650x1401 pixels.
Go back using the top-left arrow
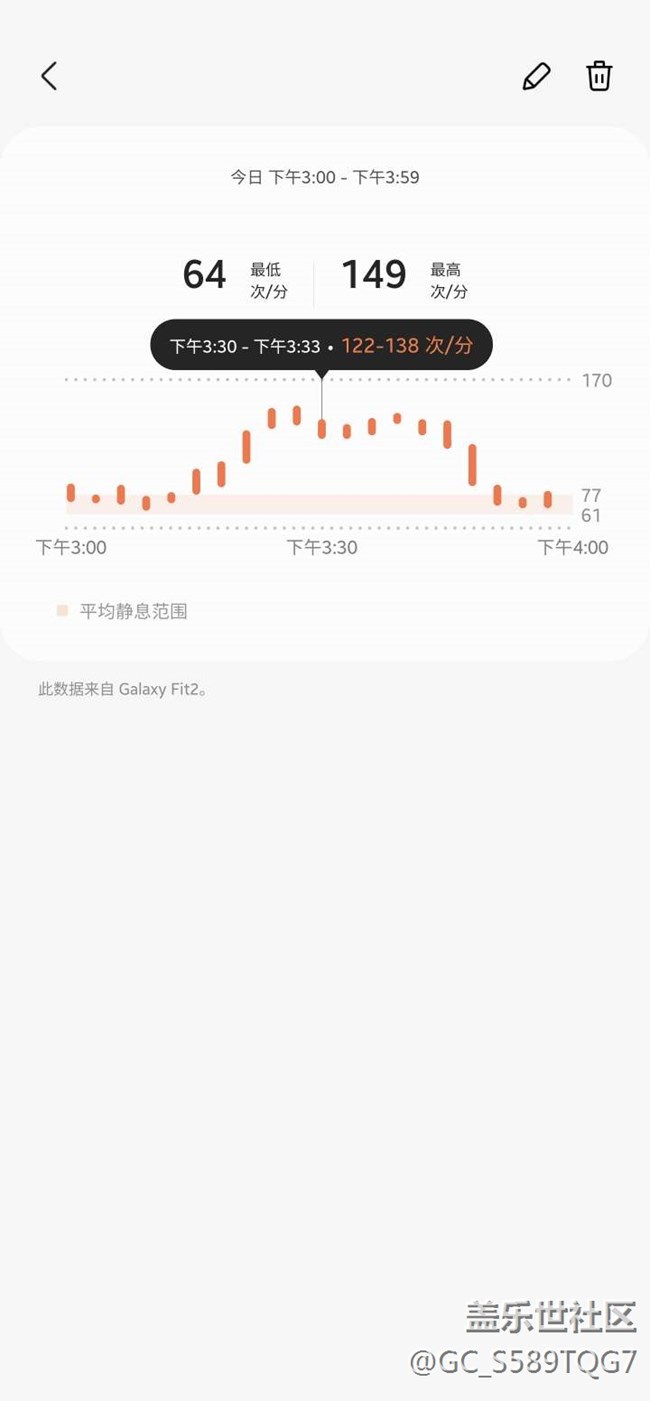point(49,76)
